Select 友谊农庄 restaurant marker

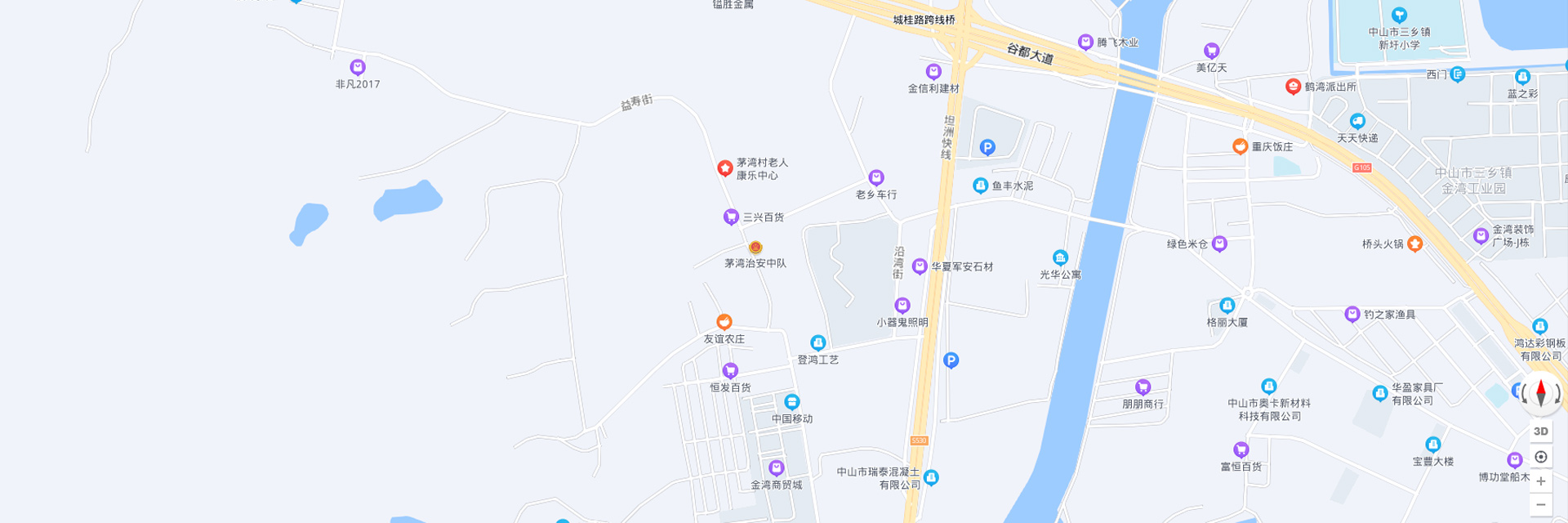(724, 322)
